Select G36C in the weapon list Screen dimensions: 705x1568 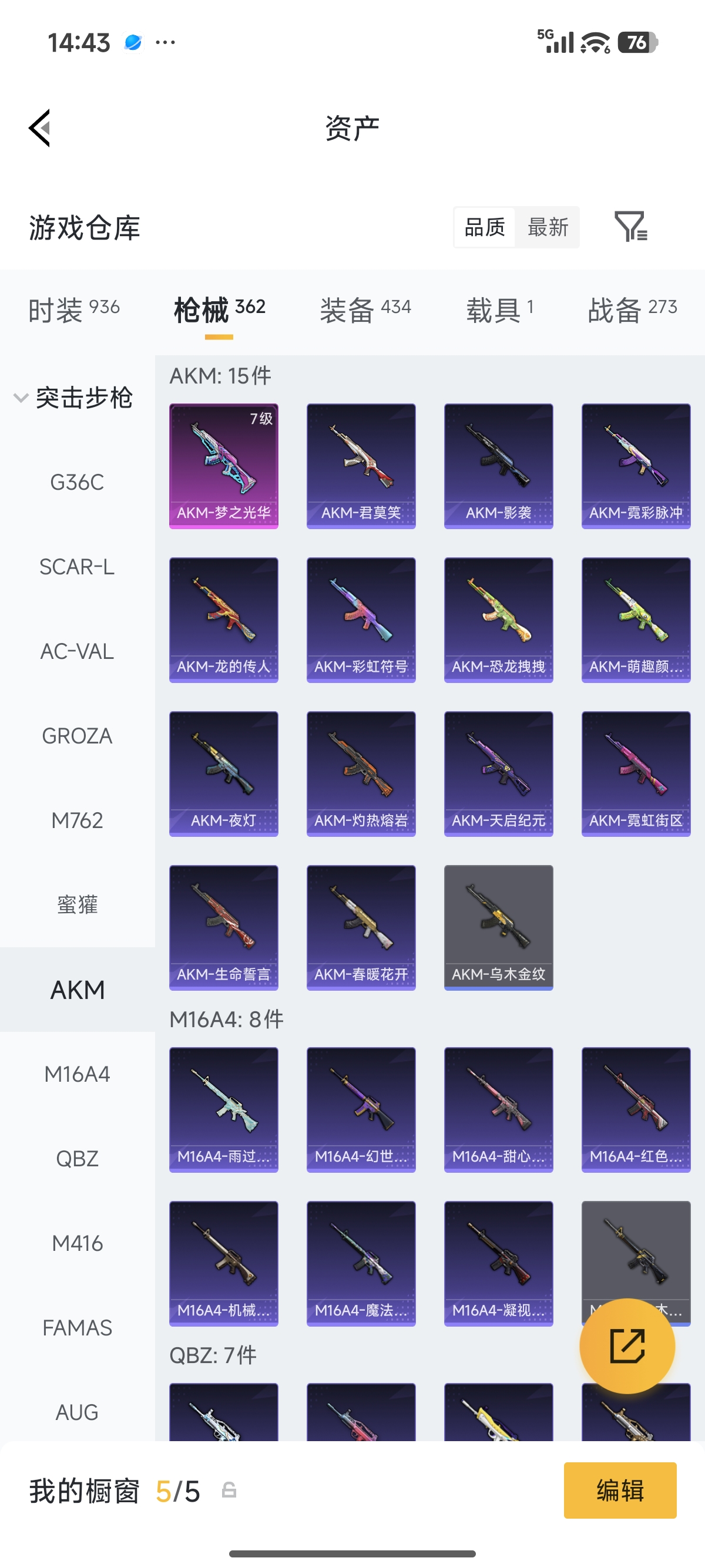[78, 482]
